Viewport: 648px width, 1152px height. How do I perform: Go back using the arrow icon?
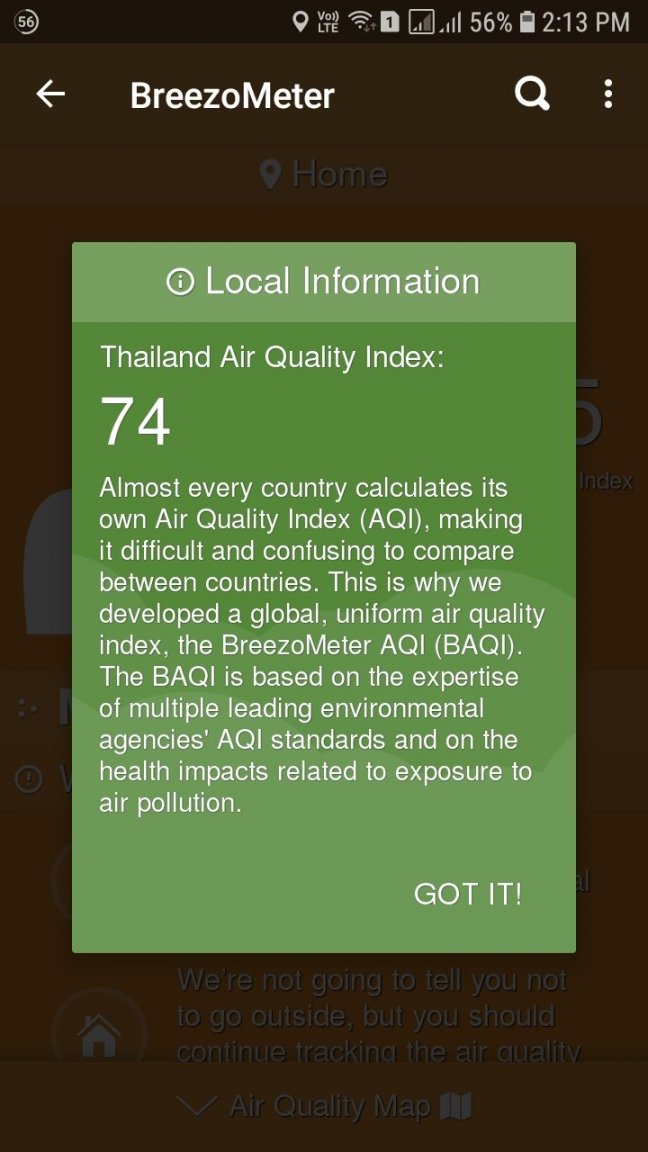[x=51, y=95]
